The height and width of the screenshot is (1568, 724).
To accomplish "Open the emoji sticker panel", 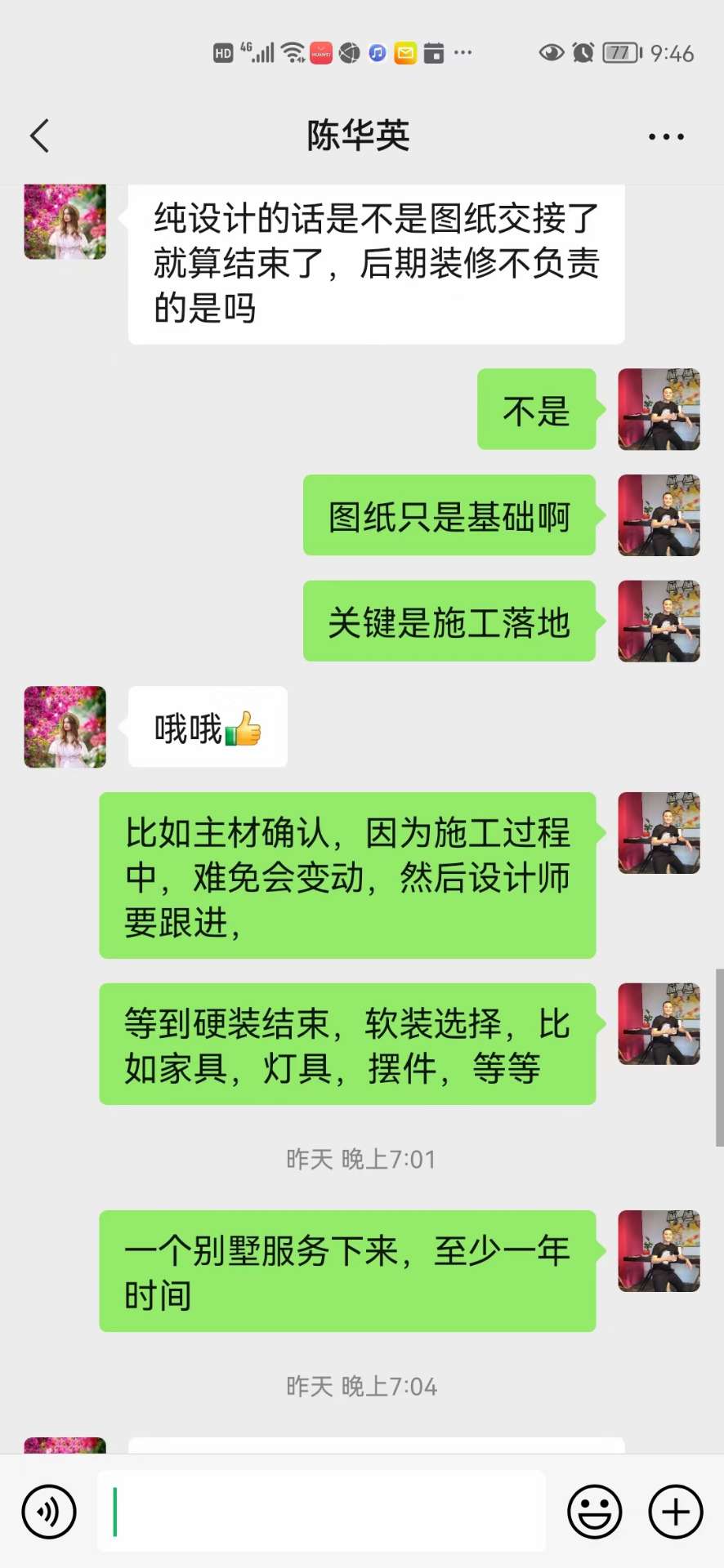I will pos(594,1512).
